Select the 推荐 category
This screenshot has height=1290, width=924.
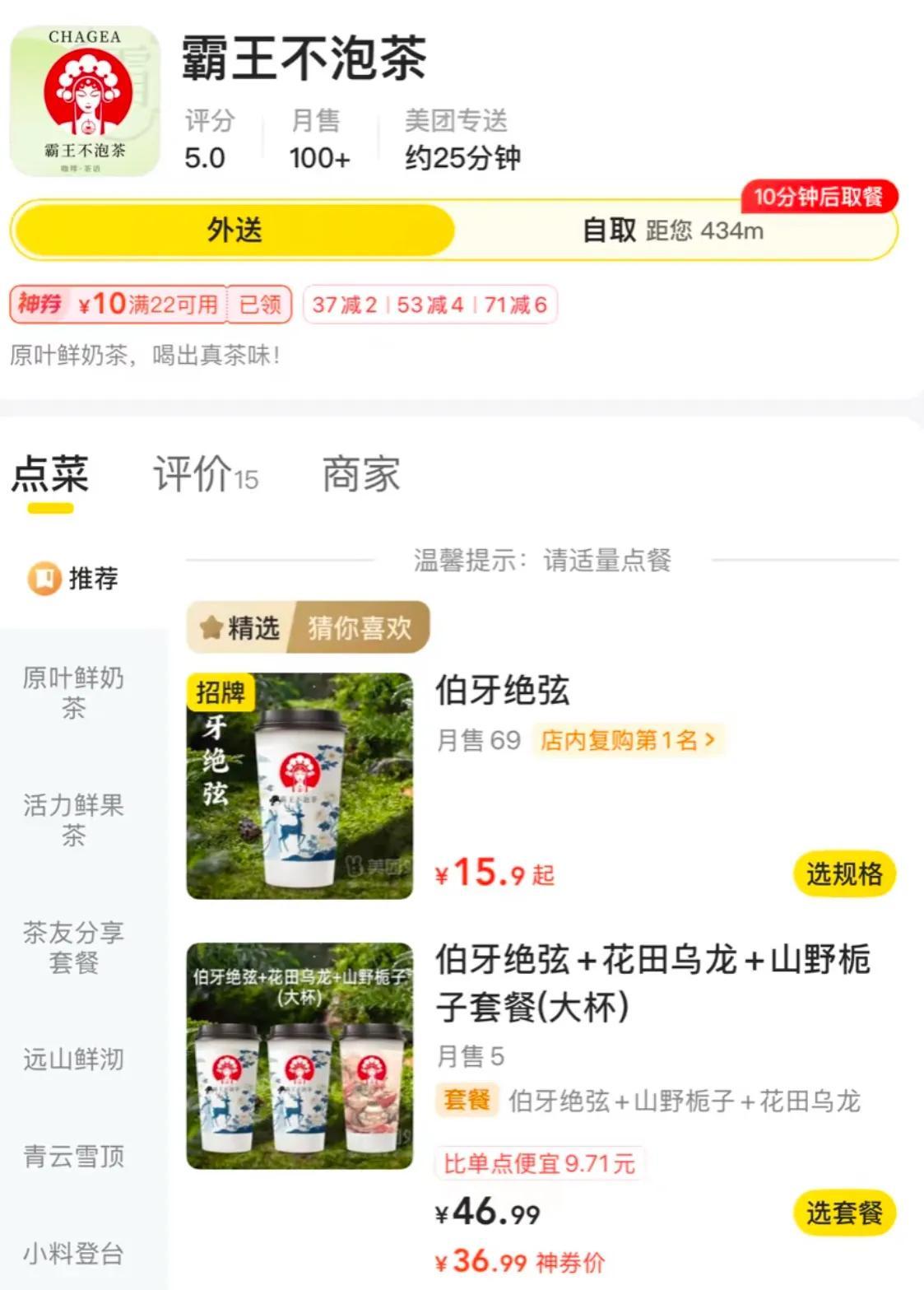click(x=74, y=579)
